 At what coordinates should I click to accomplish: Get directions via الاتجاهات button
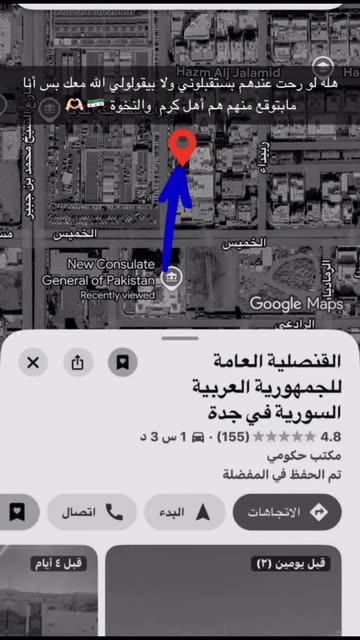point(287,512)
